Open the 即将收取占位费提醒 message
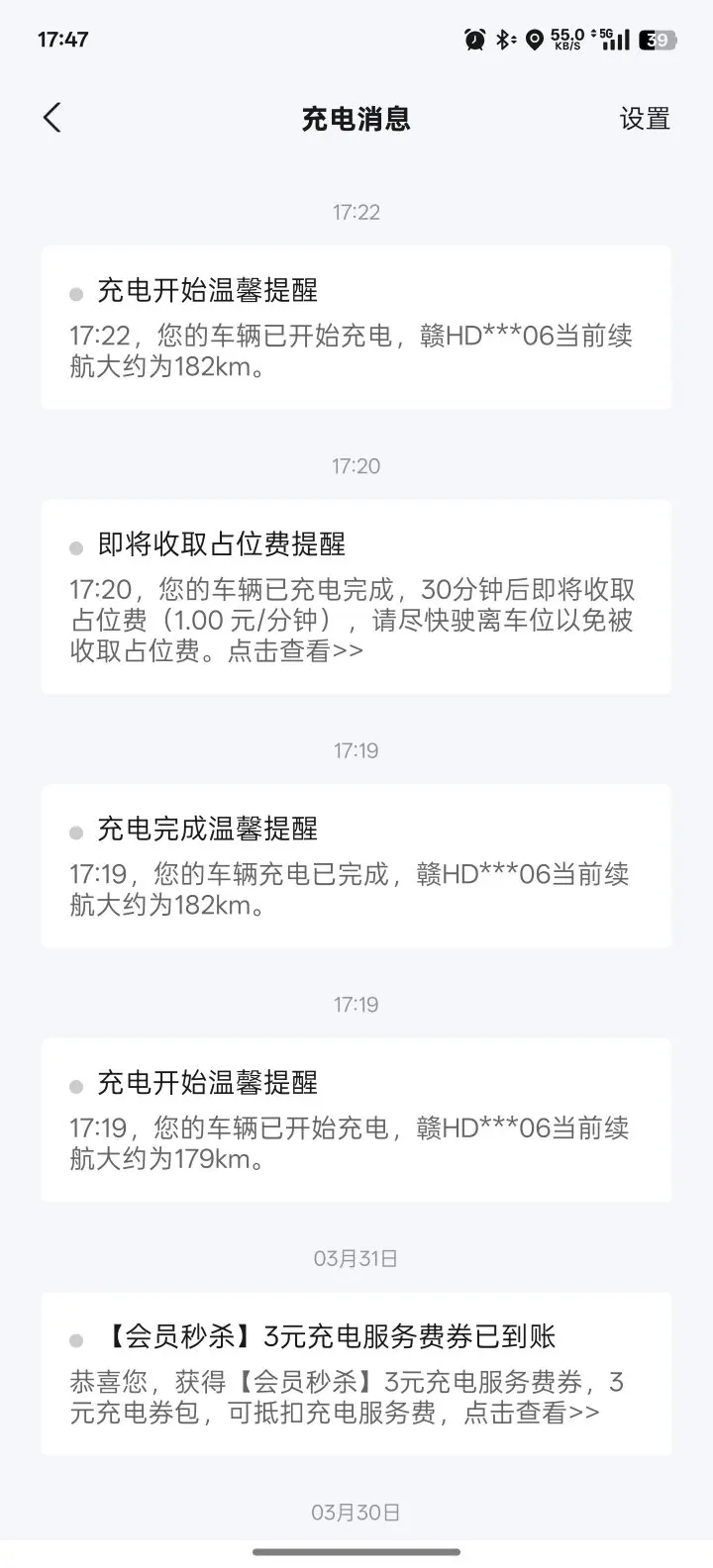The image size is (713, 1568). (x=356, y=597)
